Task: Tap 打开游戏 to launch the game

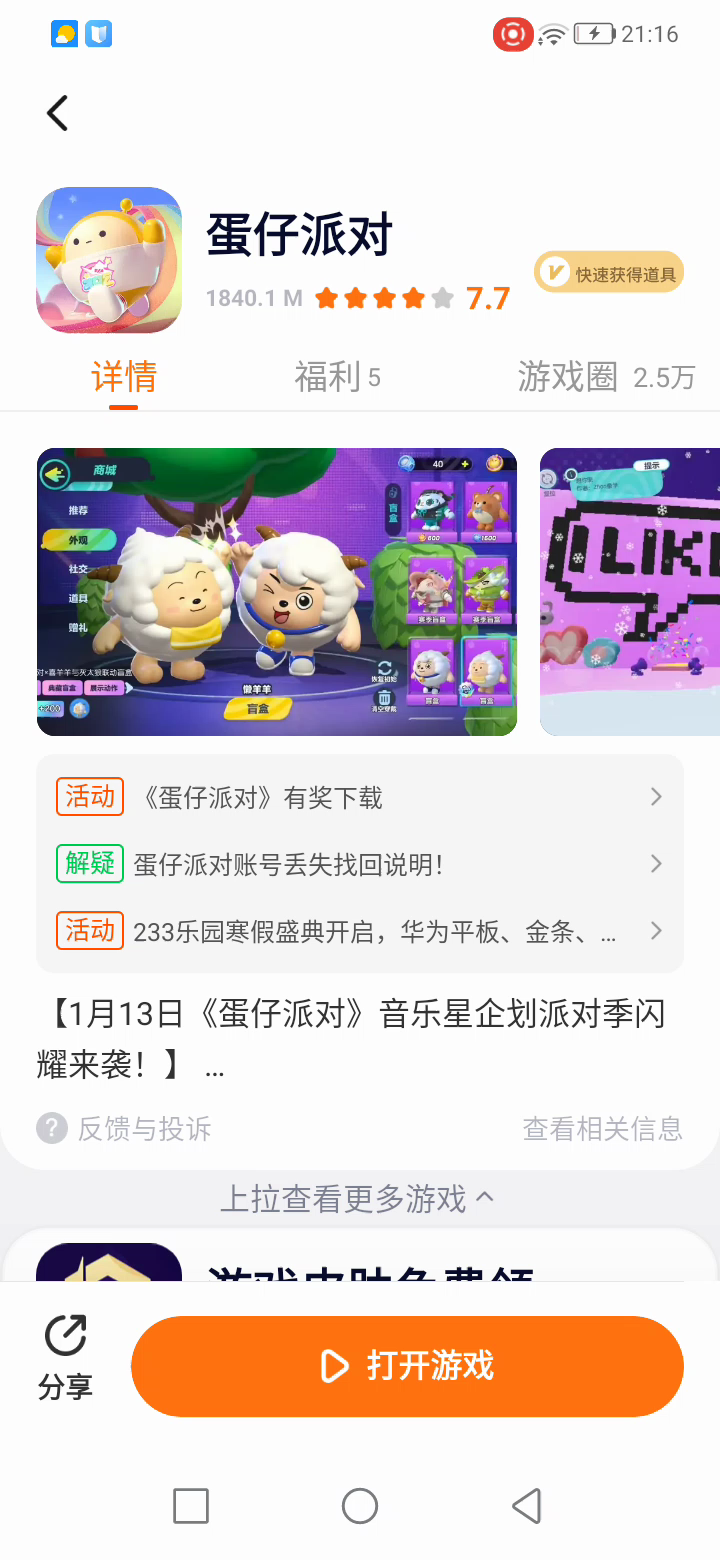Action: tap(407, 1366)
